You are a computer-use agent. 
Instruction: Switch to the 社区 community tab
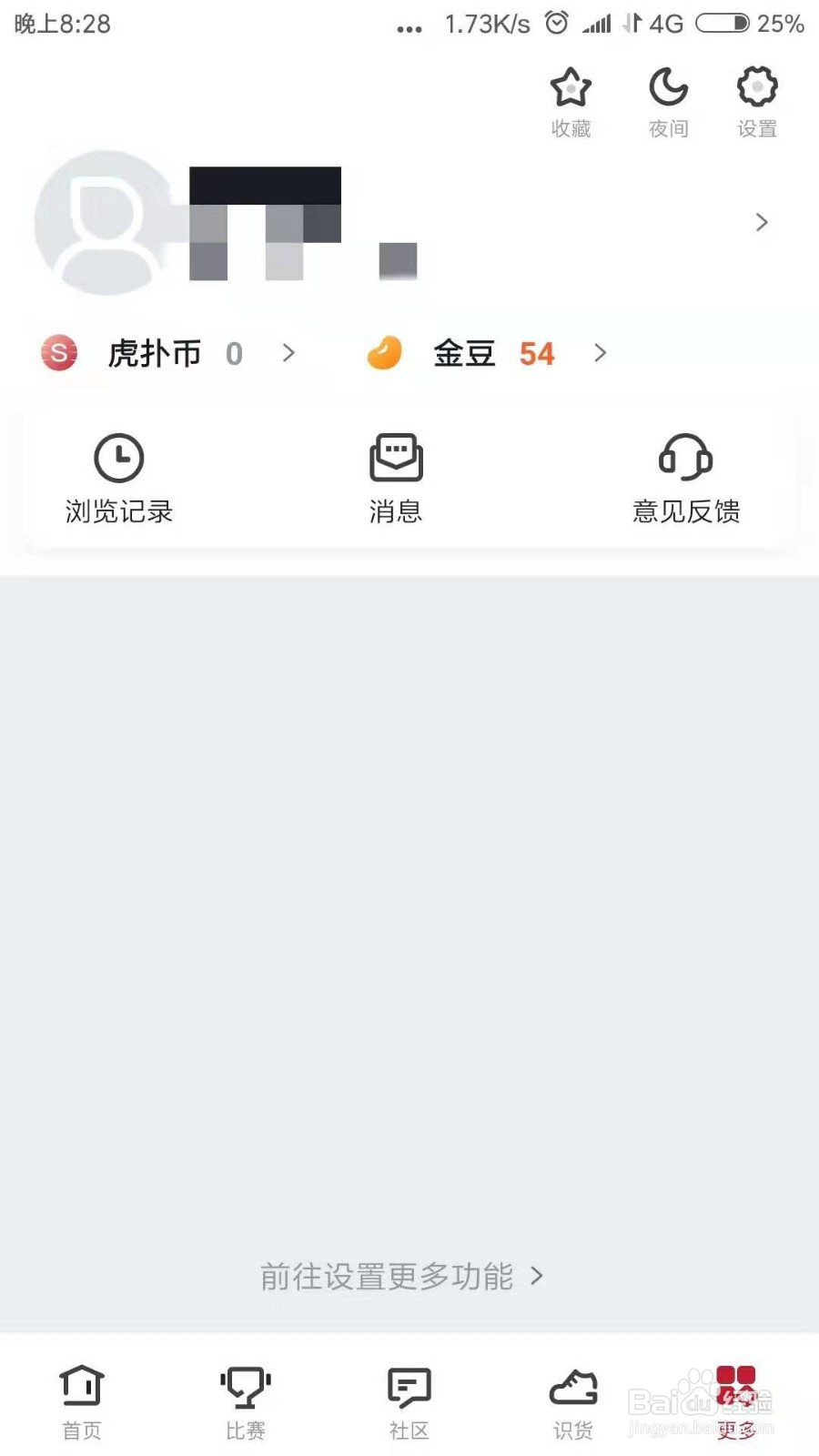coord(409,1402)
